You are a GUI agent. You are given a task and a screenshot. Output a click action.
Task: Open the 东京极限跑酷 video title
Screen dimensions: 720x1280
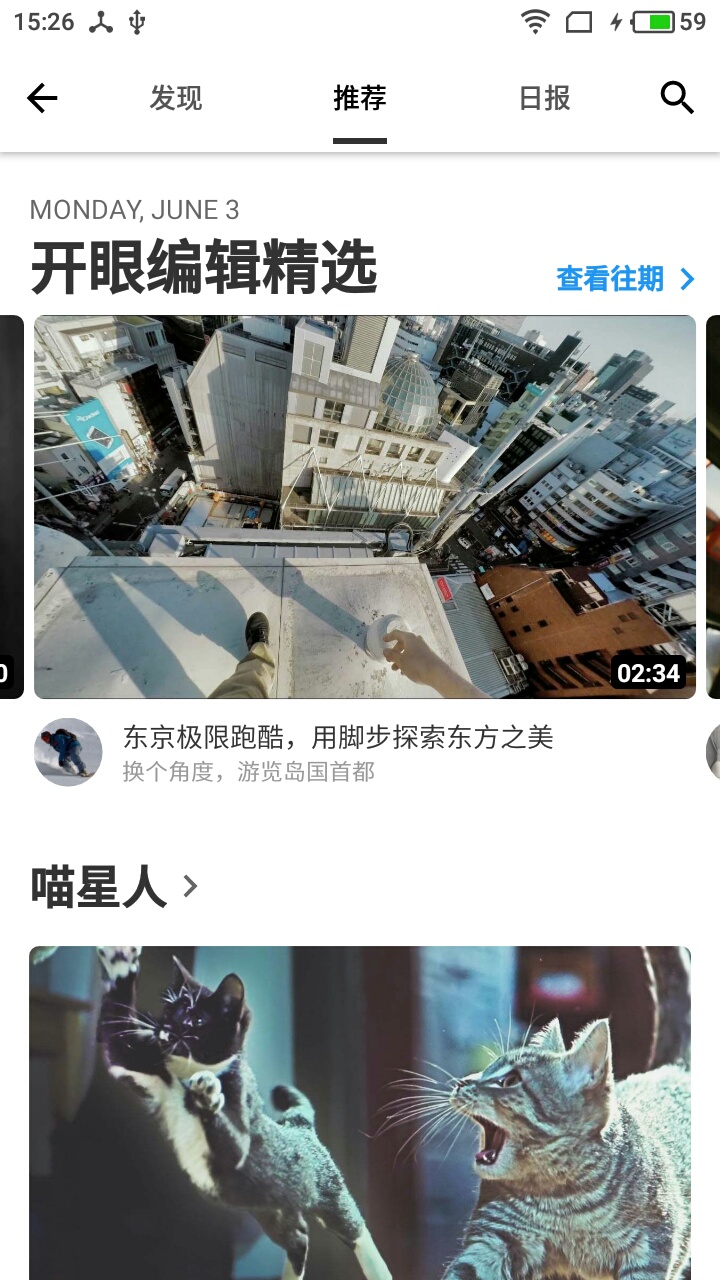[x=337, y=738]
